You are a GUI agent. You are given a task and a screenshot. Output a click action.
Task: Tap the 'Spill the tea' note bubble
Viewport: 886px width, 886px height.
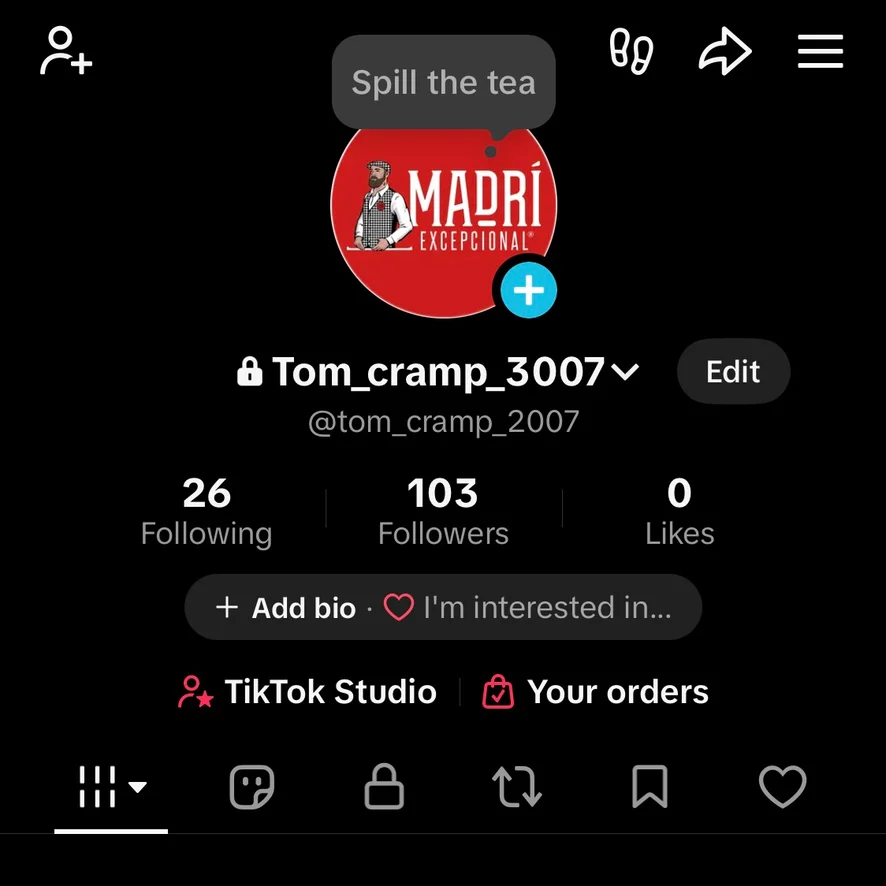pyautogui.click(x=443, y=83)
